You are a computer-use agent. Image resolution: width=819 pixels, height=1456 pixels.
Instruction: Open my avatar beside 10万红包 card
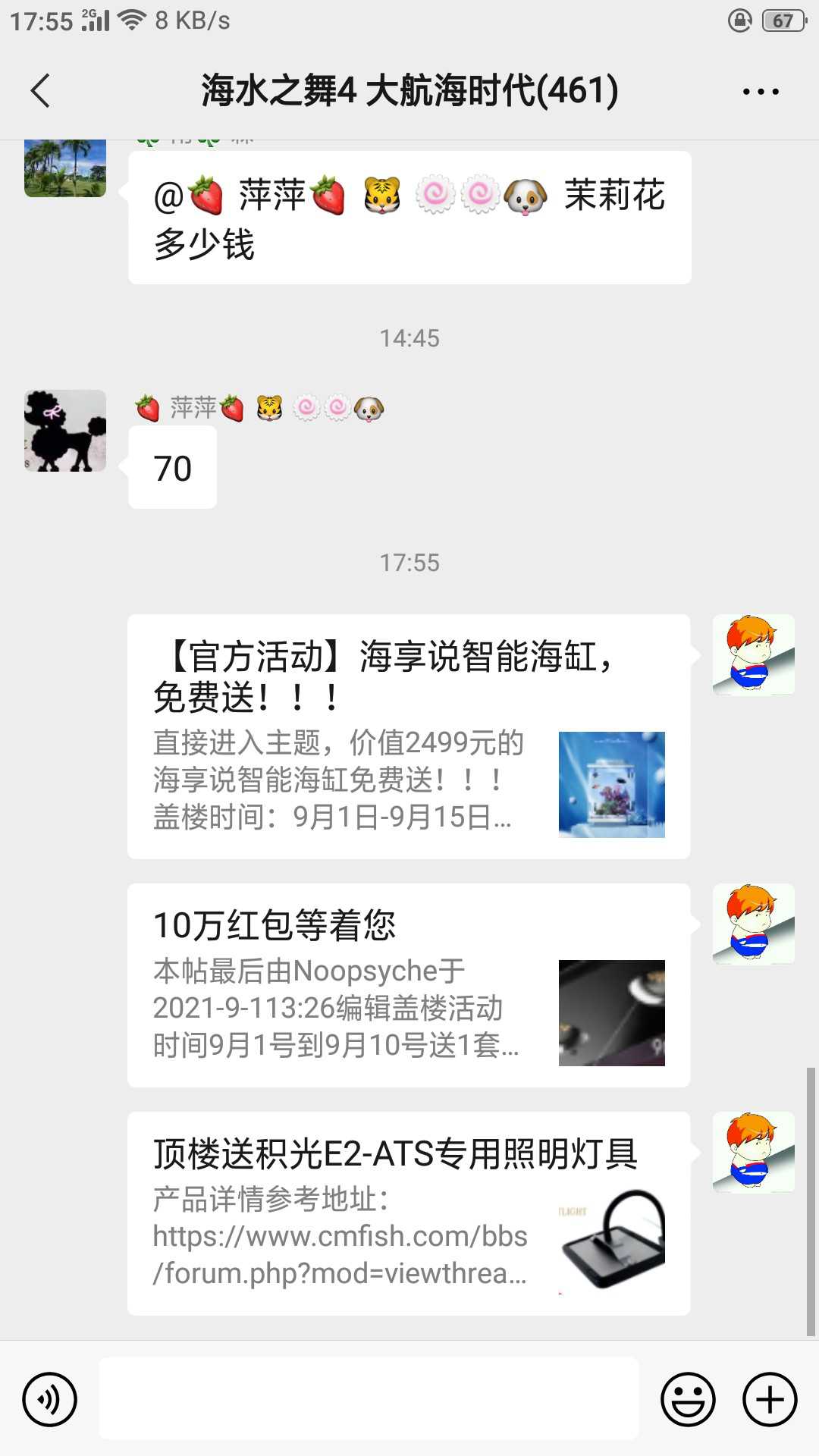point(753,924)
